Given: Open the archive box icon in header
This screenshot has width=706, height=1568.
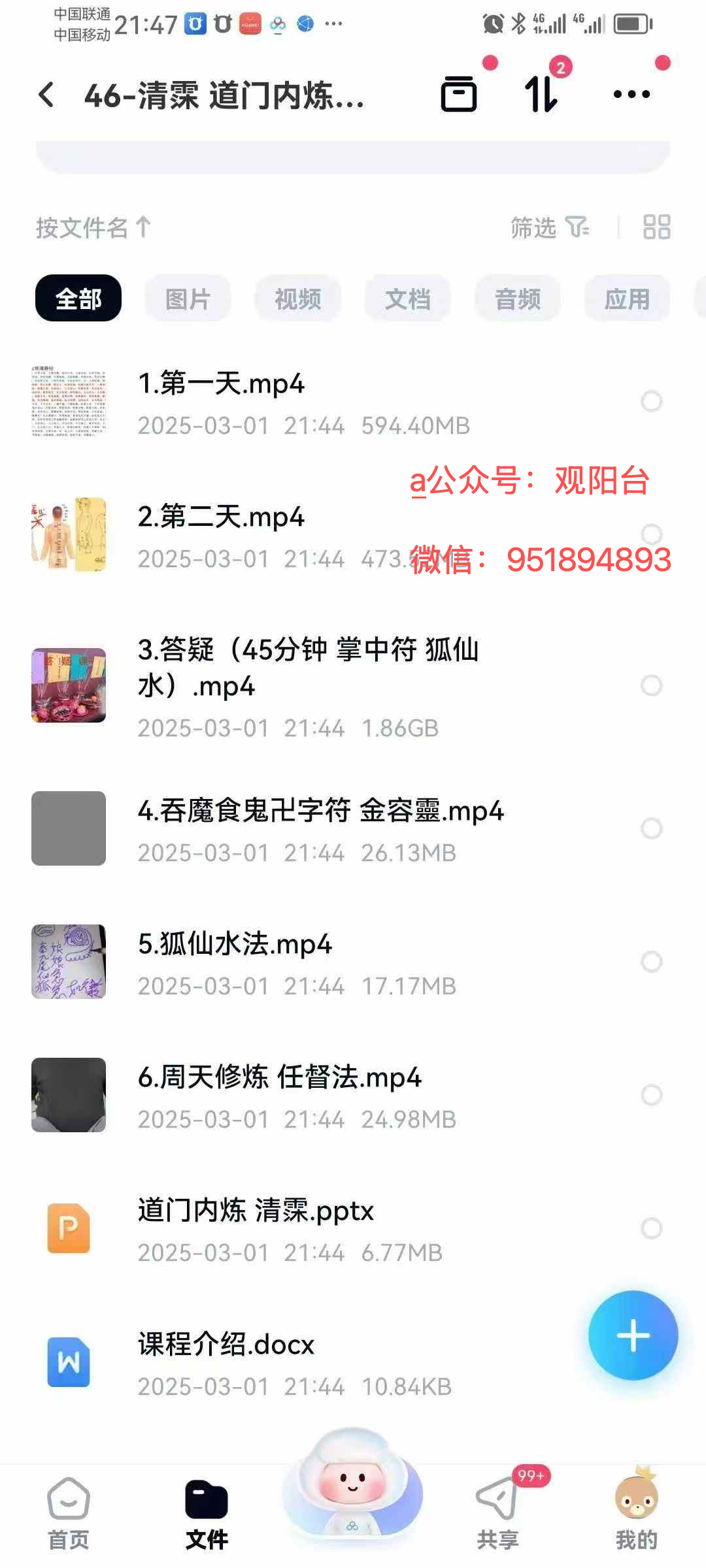Looking at the screenshot, I should (x=459, y=95).
